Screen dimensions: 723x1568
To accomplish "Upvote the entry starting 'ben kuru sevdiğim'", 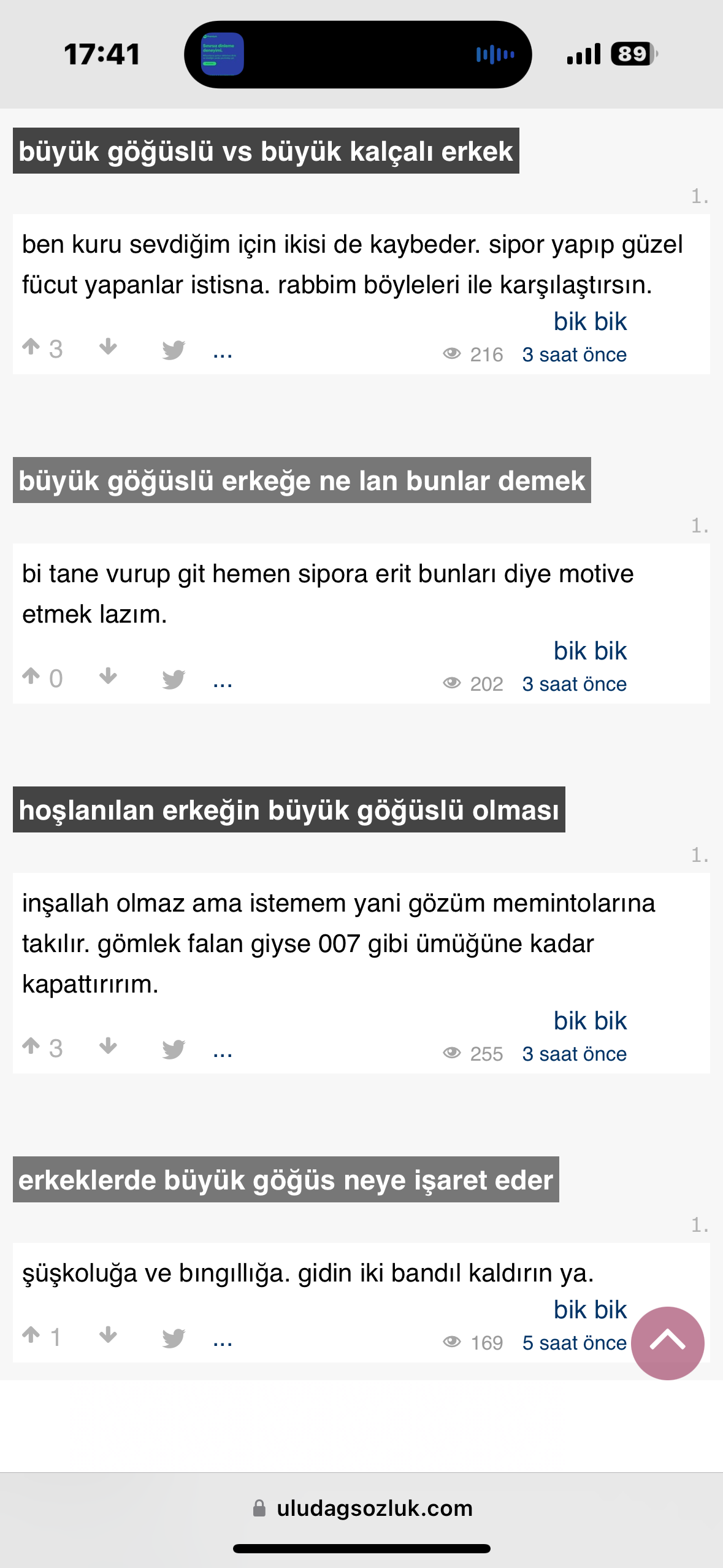I will (31, 347).
